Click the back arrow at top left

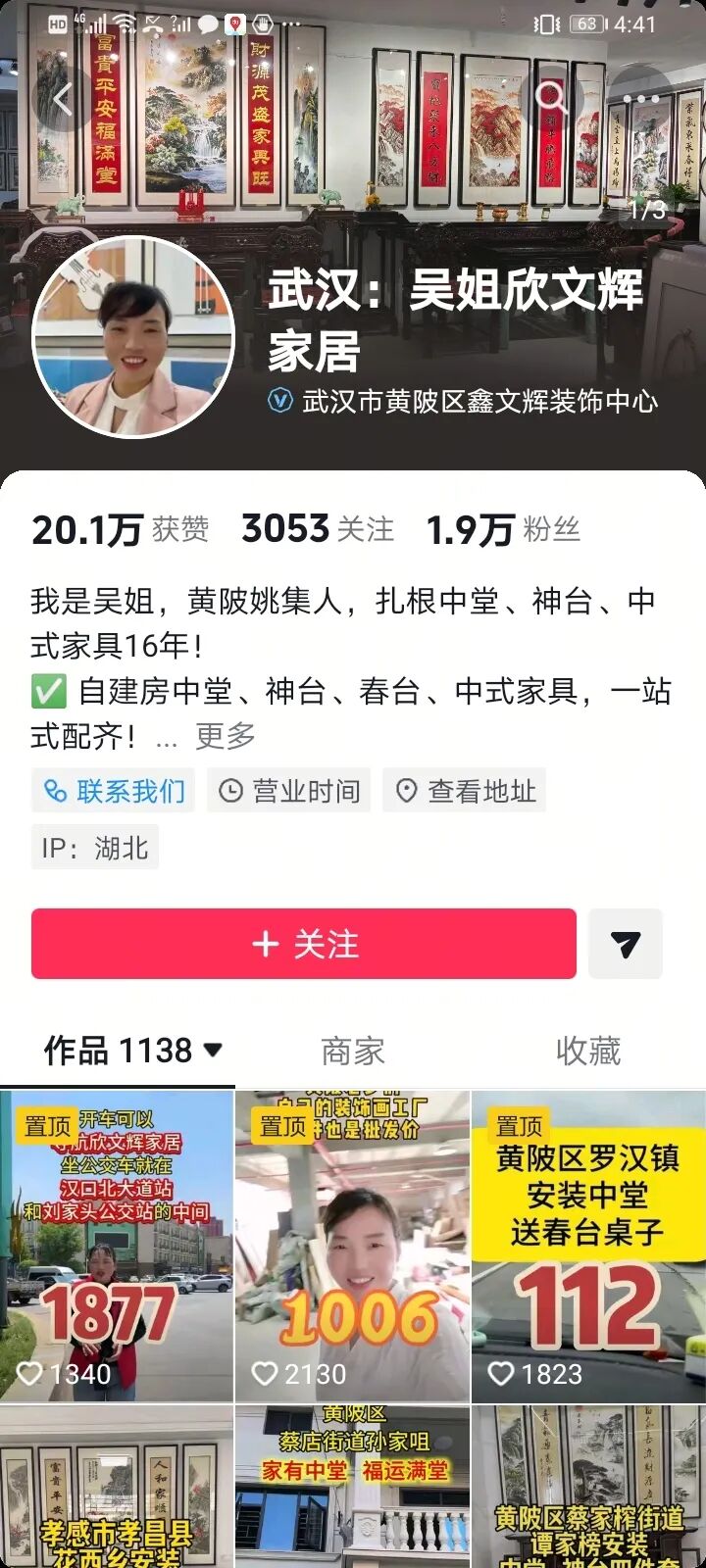coord(61,97)
